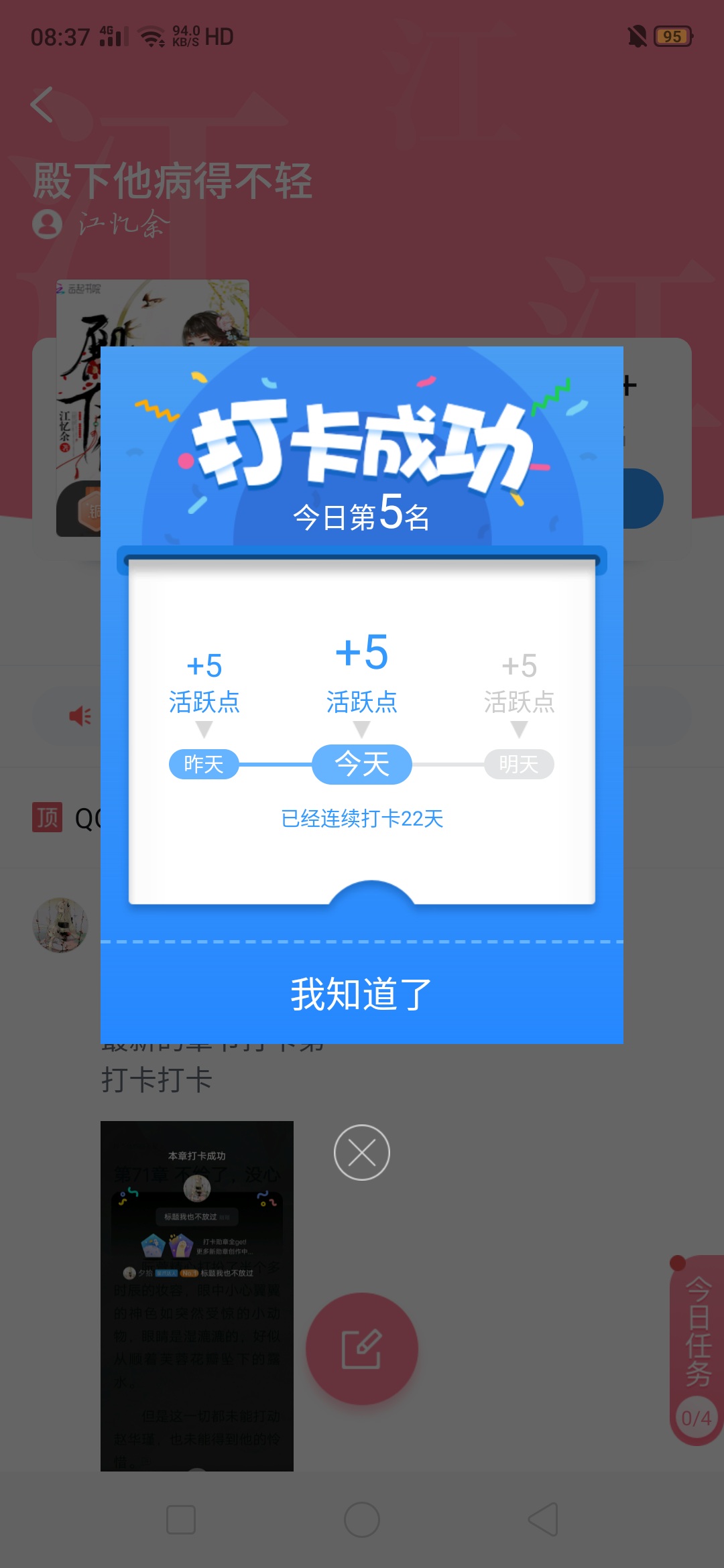Go back with the top-left arrow
Screen dimensions: 724x1568
coord(42,105)
